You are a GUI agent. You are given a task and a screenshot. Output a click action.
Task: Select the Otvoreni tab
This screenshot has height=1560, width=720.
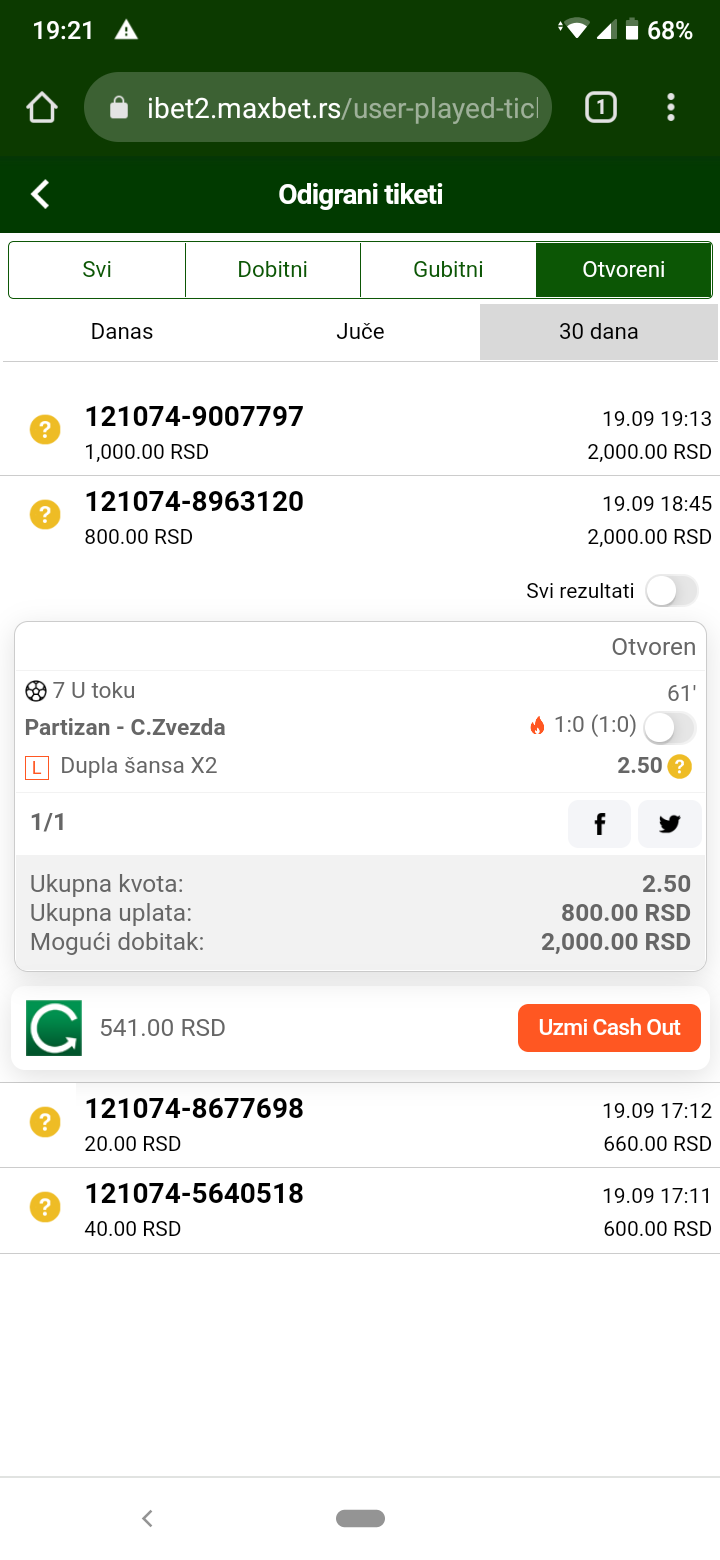624,270
